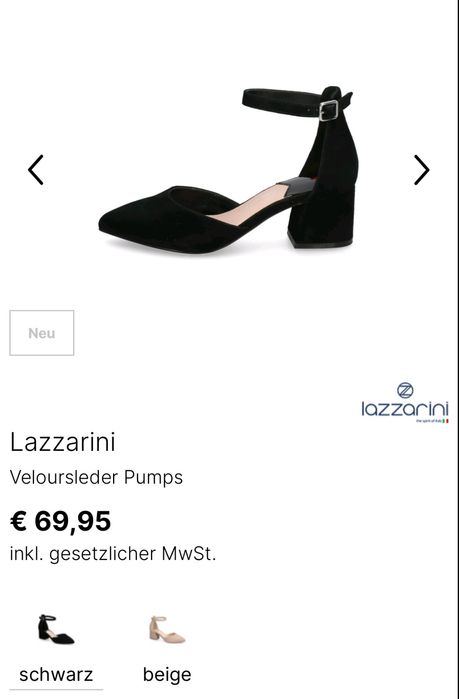The image size is (459, 699).
Task: Select the beige color variant
Action: click(167, 649)
